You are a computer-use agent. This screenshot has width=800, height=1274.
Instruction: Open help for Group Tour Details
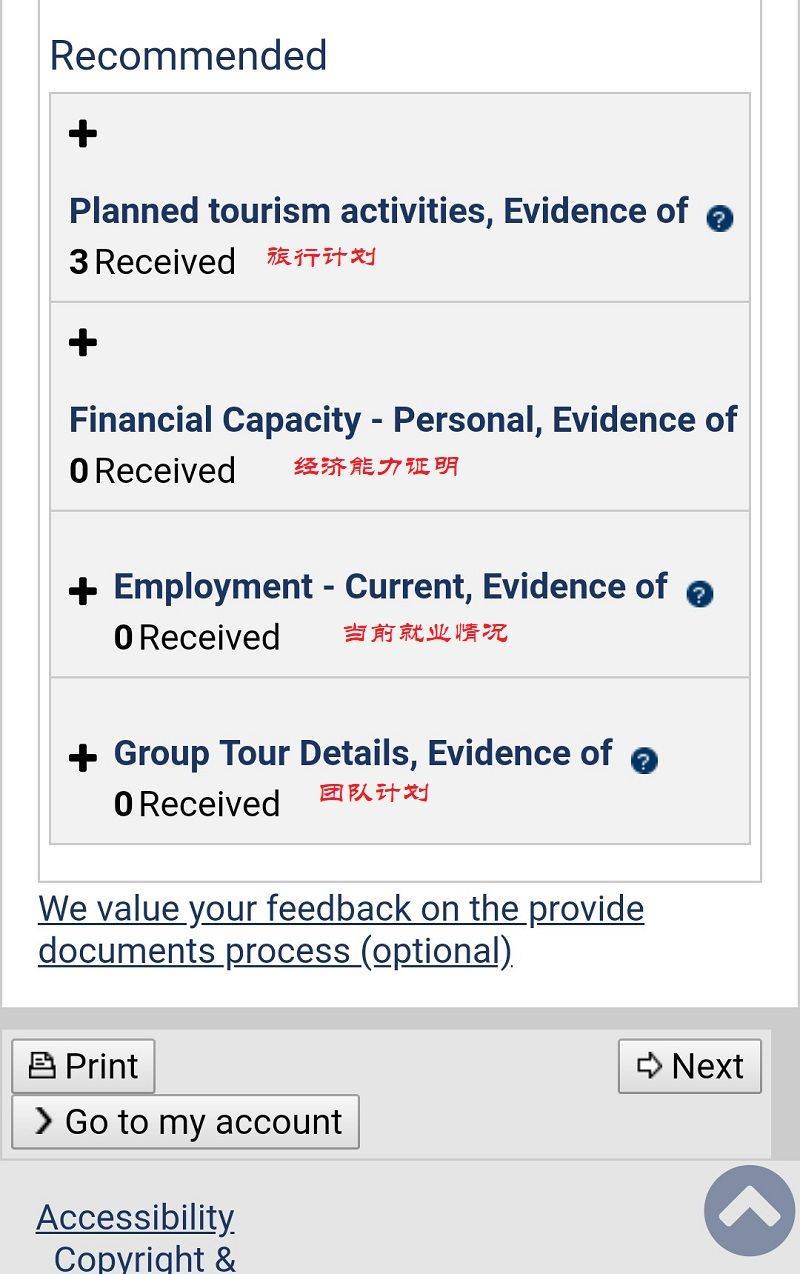click(x=644, y=761)
